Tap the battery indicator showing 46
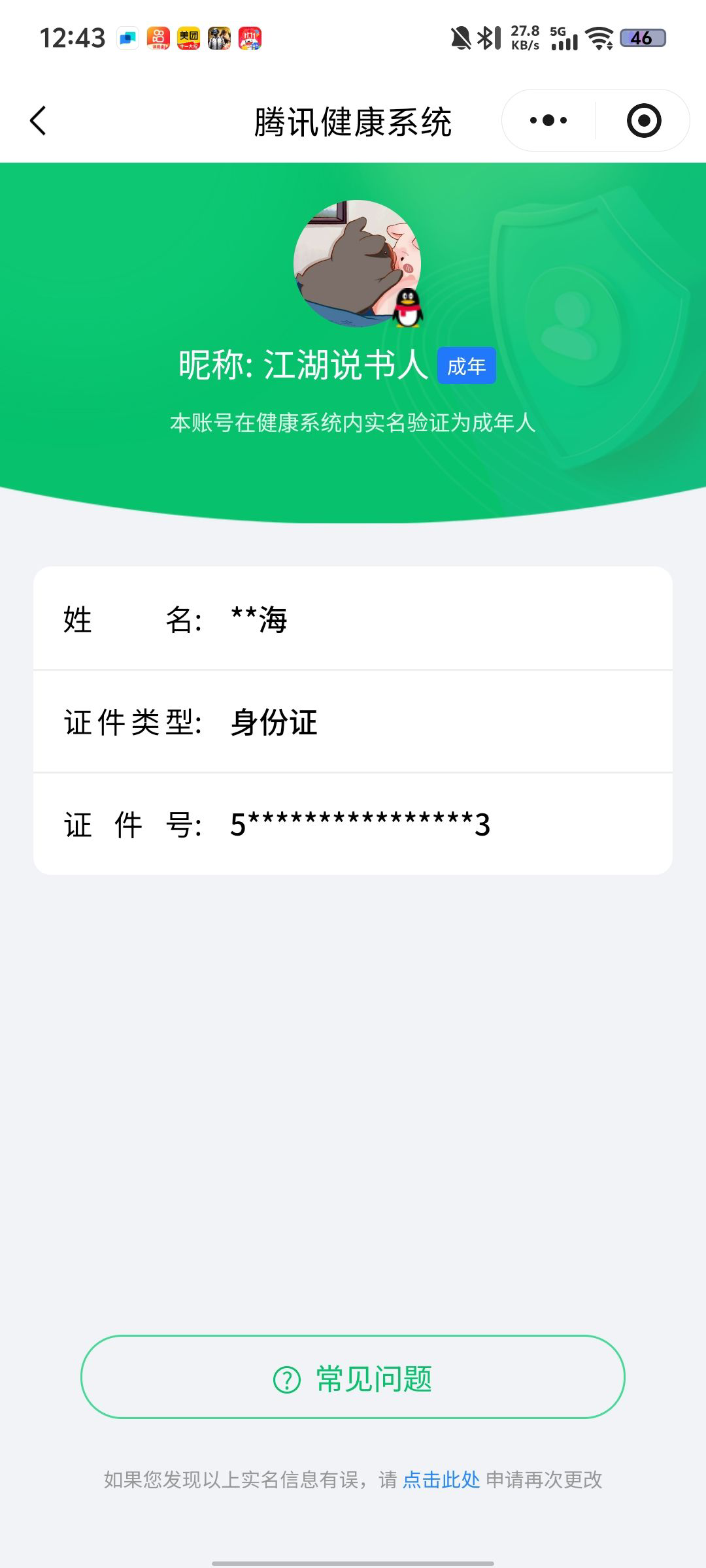The width and height of the screenshot is (706, 1568). tap(642, 37)
